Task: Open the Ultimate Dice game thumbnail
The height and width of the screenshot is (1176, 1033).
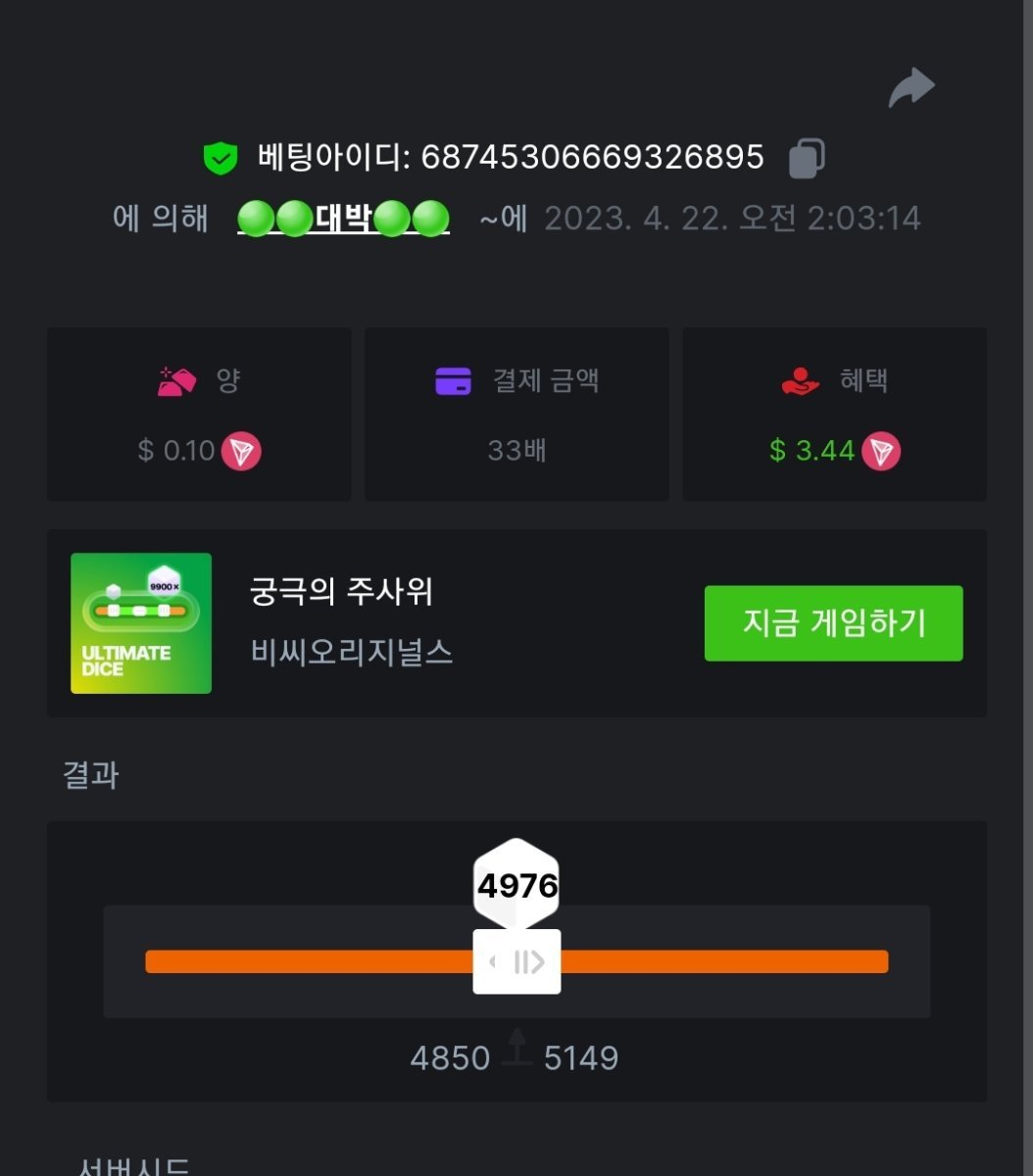Action: click(141, 623)
